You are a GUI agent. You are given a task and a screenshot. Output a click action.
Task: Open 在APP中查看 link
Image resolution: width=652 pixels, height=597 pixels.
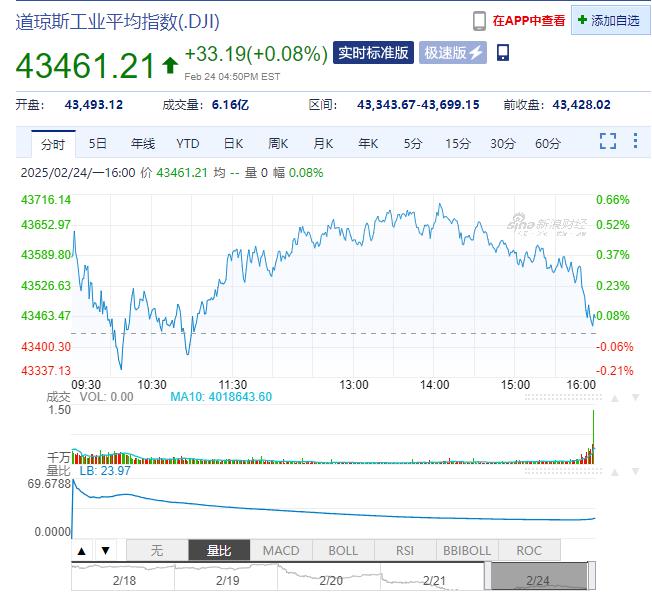[x=518, y=20]
